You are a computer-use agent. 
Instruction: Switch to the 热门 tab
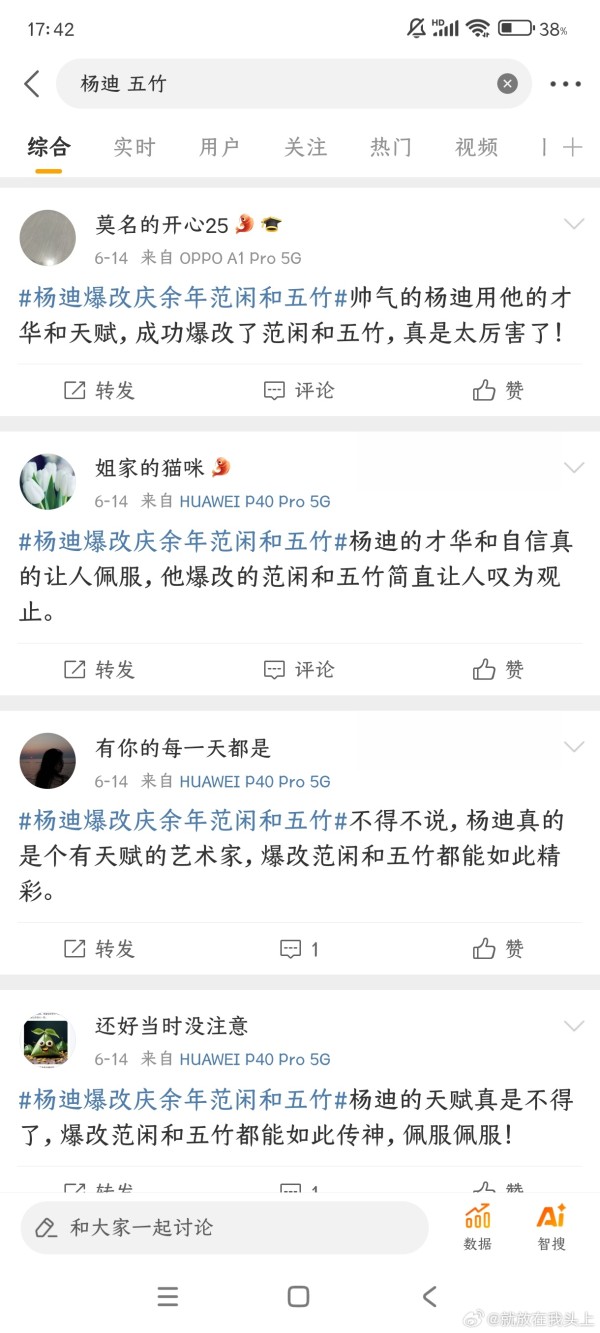tap(391, 147)
